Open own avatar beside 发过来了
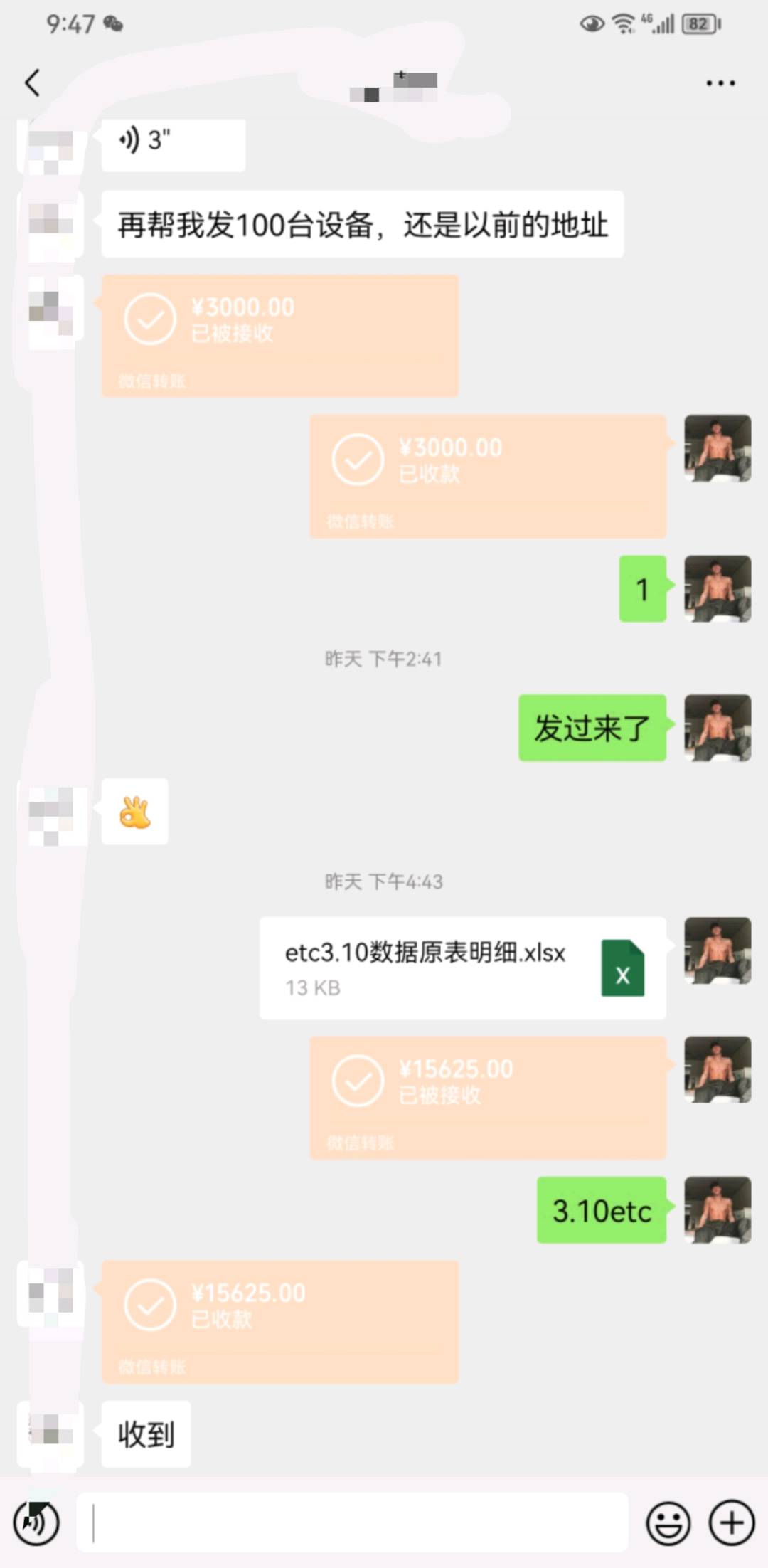 tap(718, 728)
